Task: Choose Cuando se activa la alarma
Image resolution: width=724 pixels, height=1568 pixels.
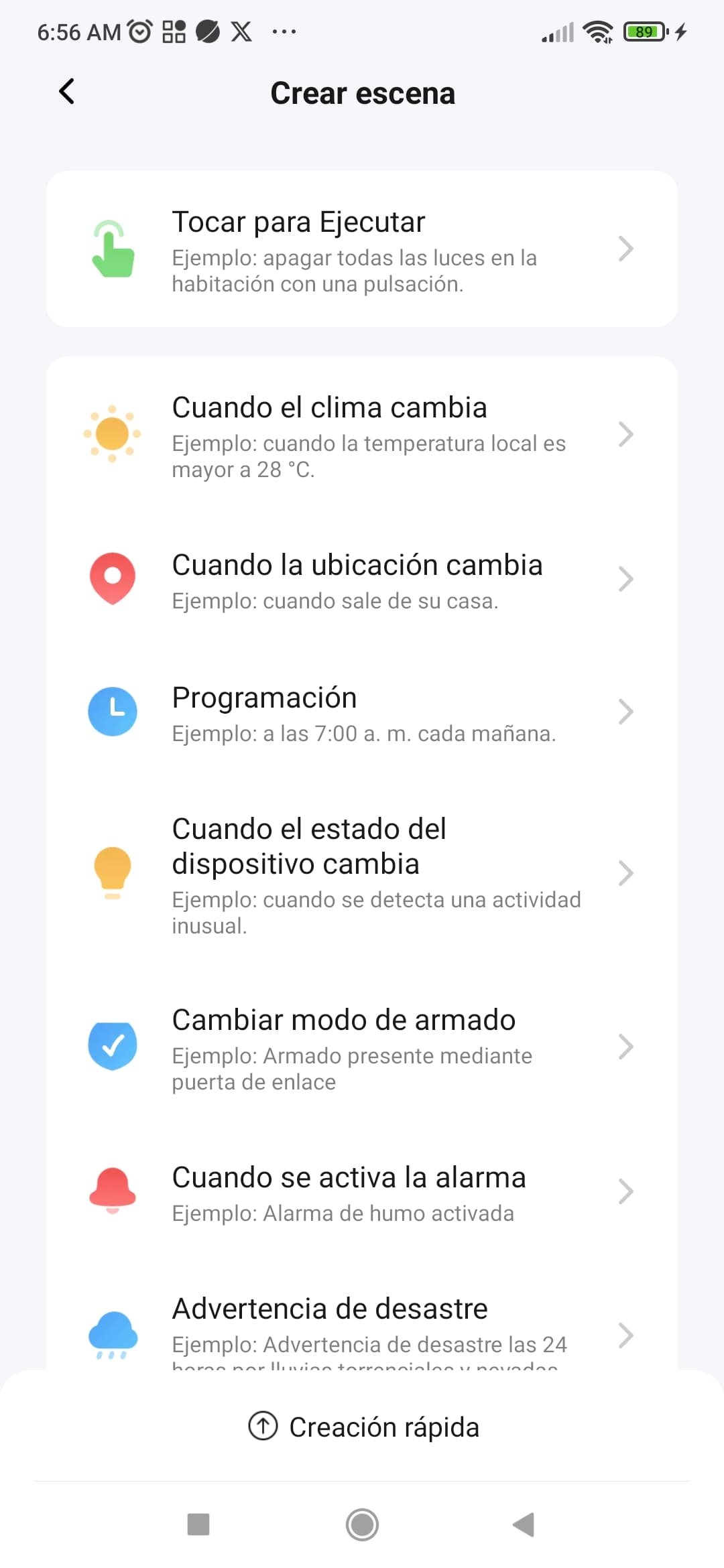Action: pos(362,1192)
